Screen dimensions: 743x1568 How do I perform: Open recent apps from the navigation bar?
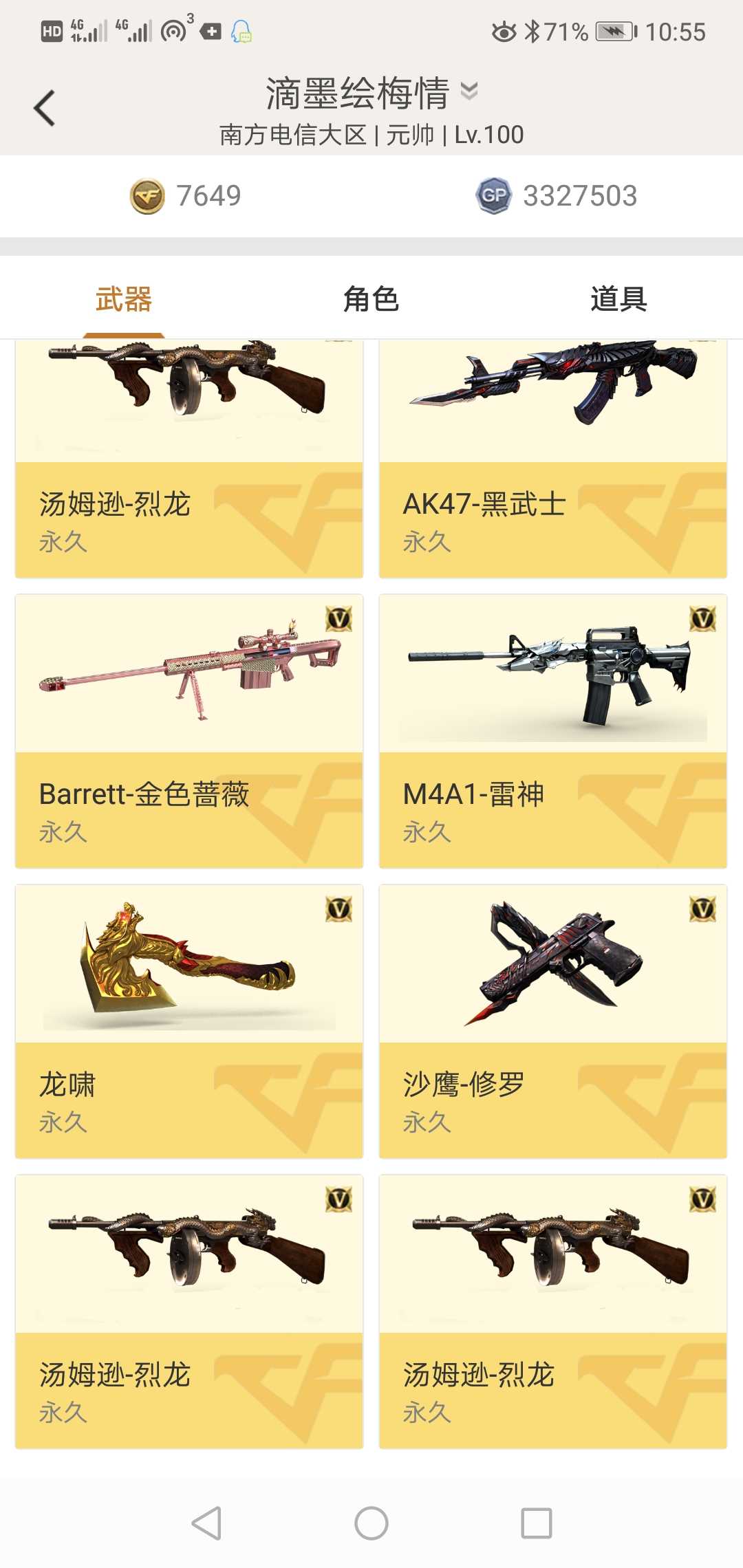[x=537, y=1523]
